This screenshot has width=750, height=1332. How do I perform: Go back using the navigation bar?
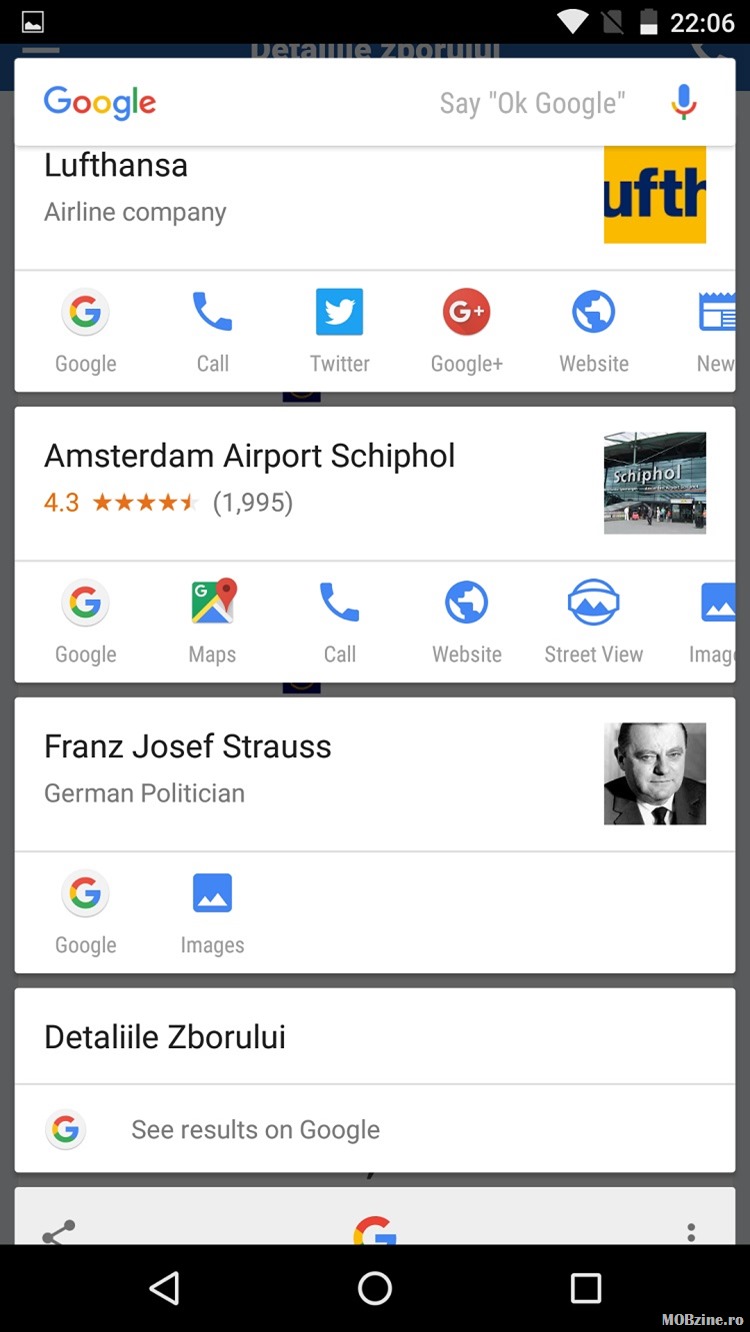tap(164, 1288)
